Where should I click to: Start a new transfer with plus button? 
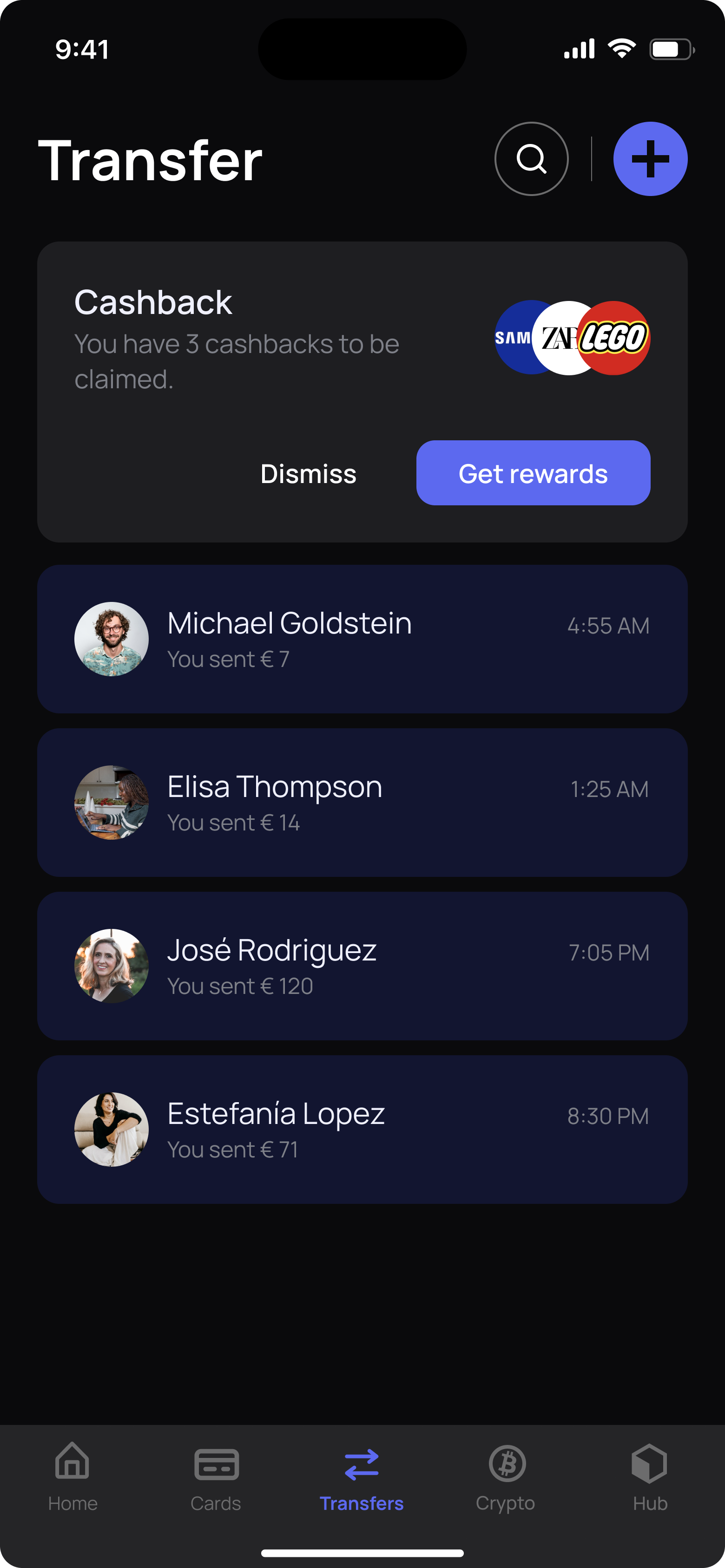tap(650, 159)
